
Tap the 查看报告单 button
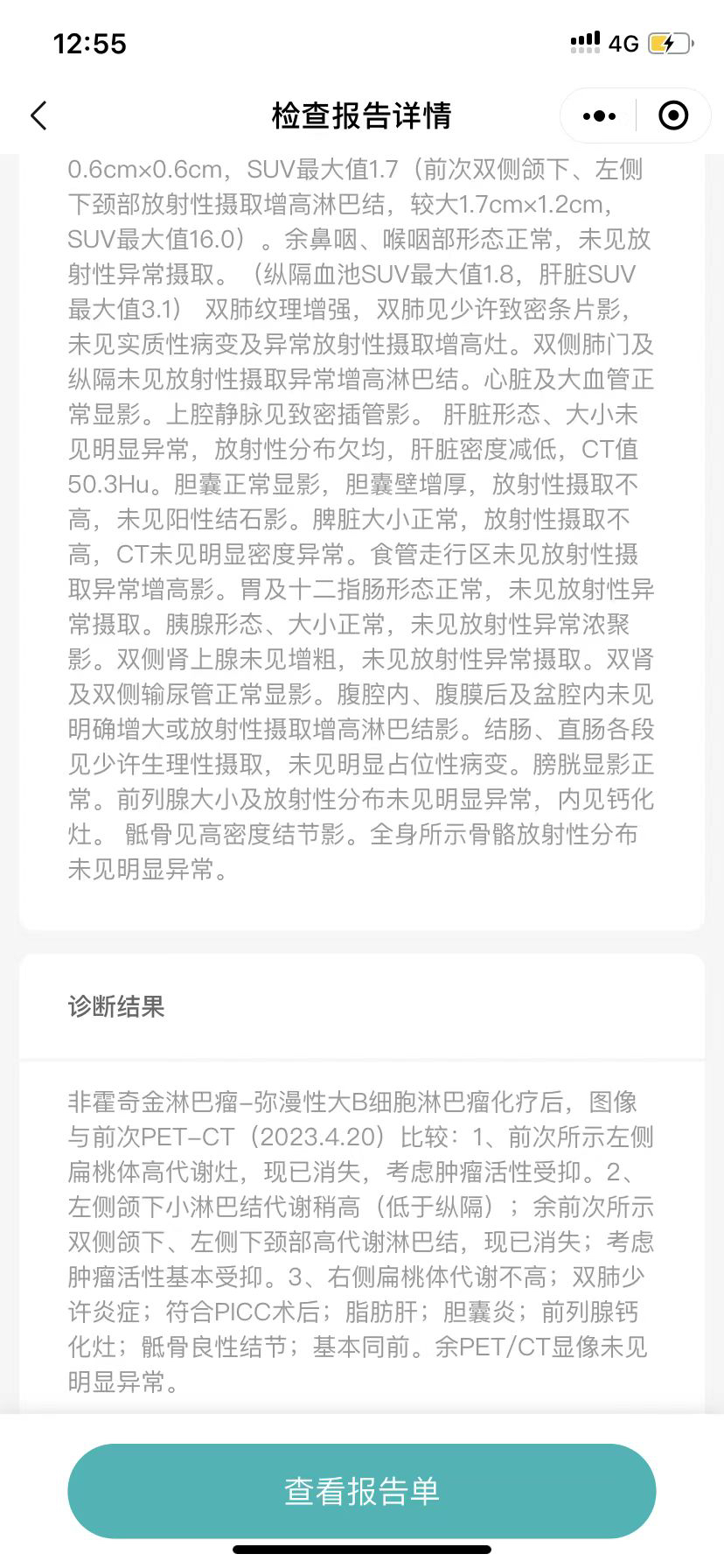pyautogui.click(x=361, y=1491)
